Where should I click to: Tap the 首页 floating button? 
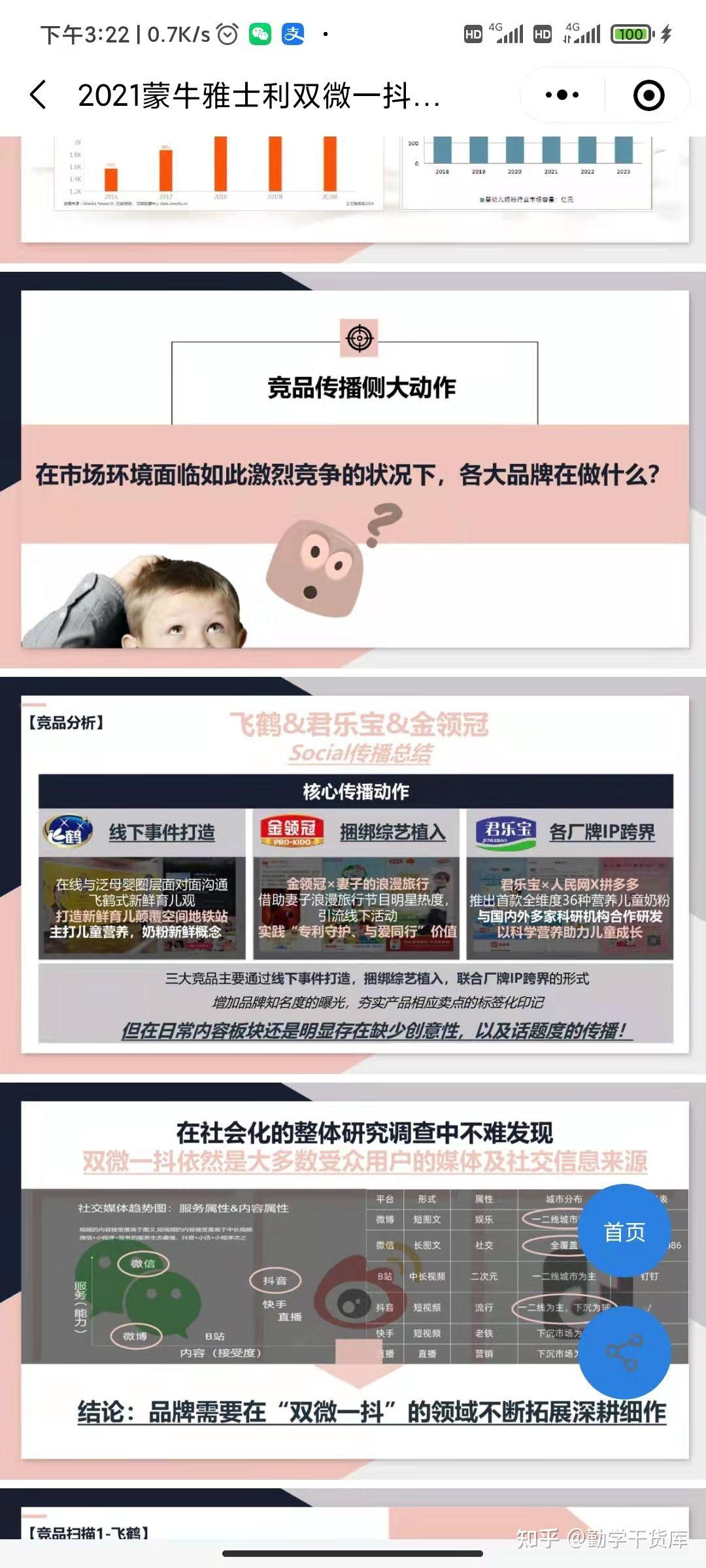pyautogui.click(x=625, y=1232)
